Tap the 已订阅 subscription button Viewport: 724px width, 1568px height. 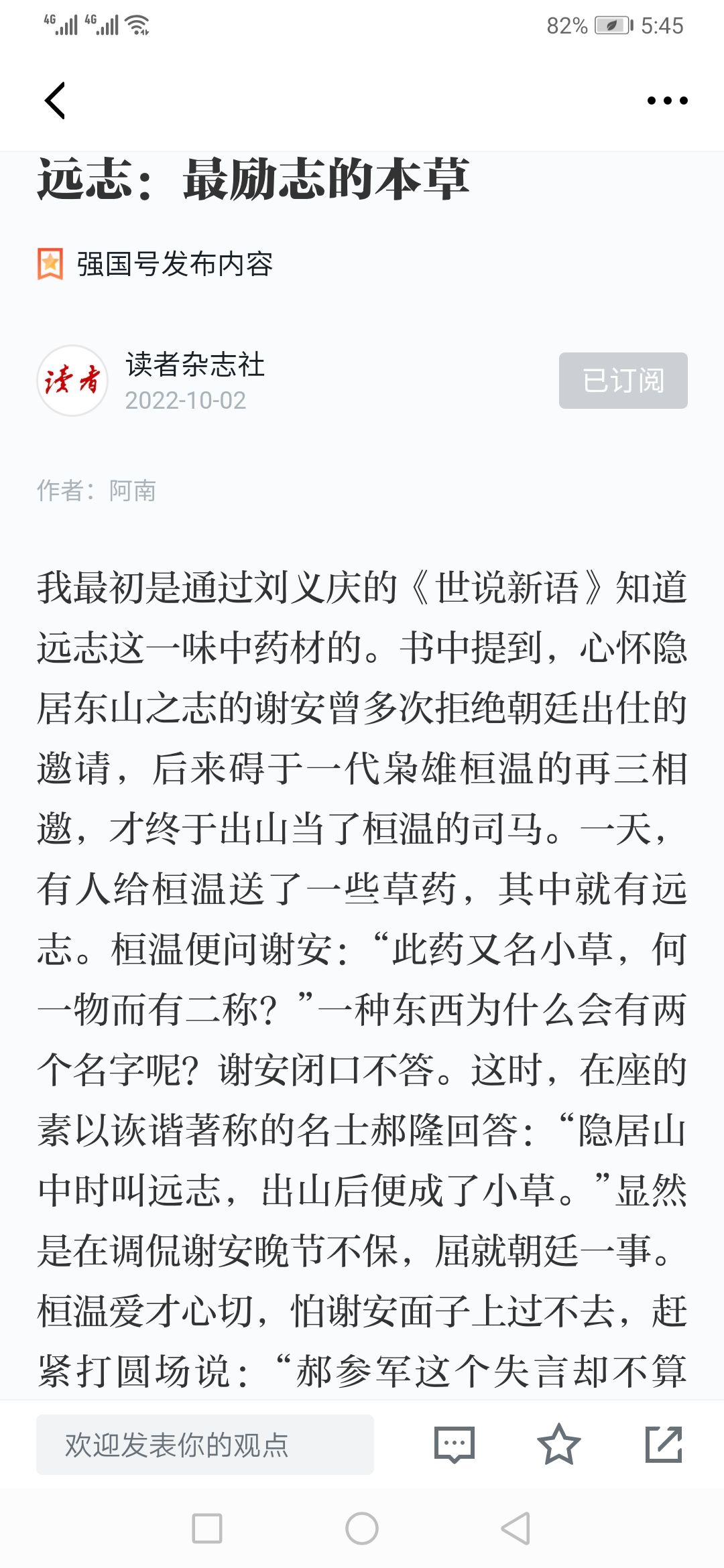coord(623,381)
